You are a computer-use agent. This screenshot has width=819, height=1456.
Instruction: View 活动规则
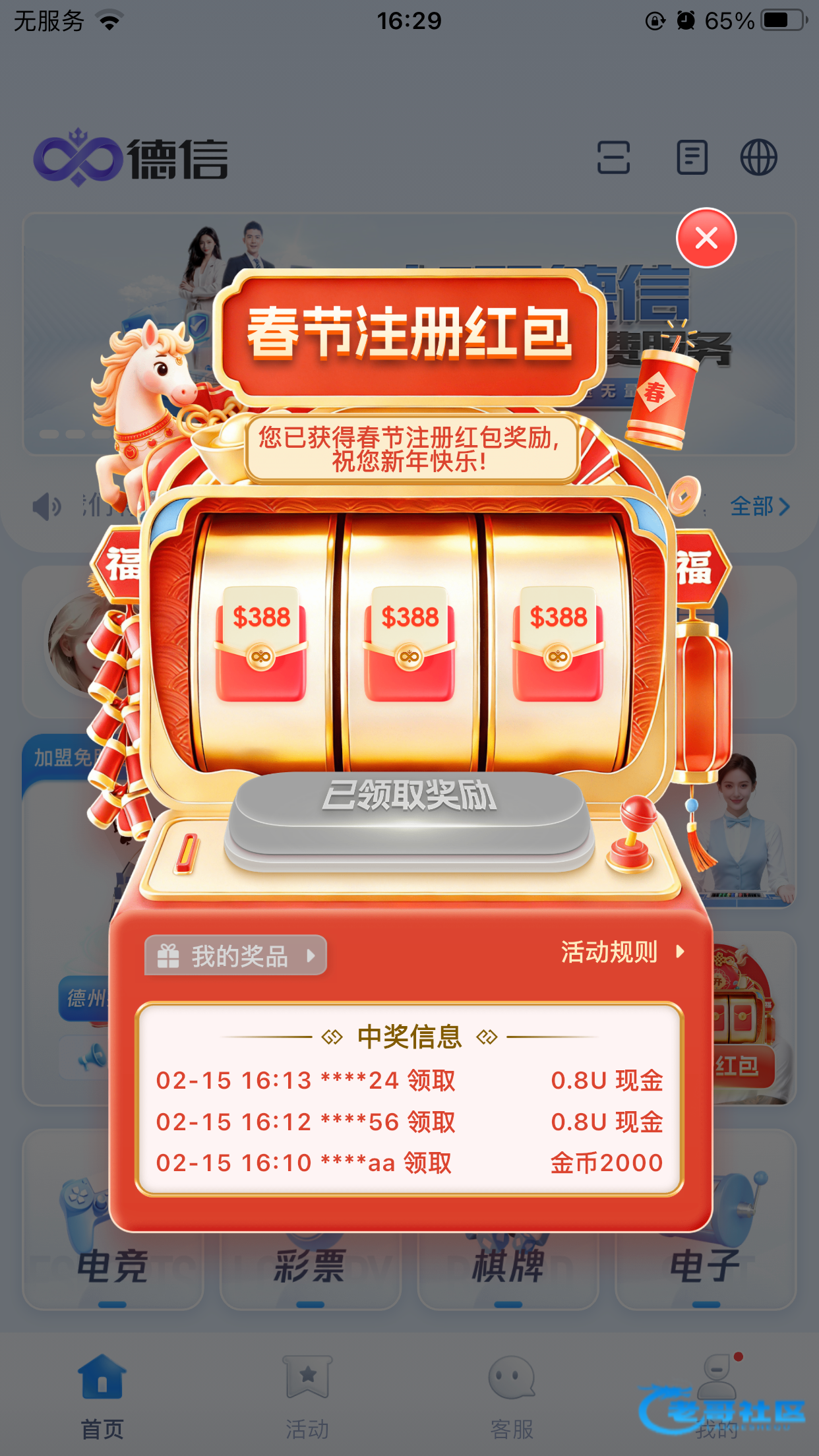623,952
